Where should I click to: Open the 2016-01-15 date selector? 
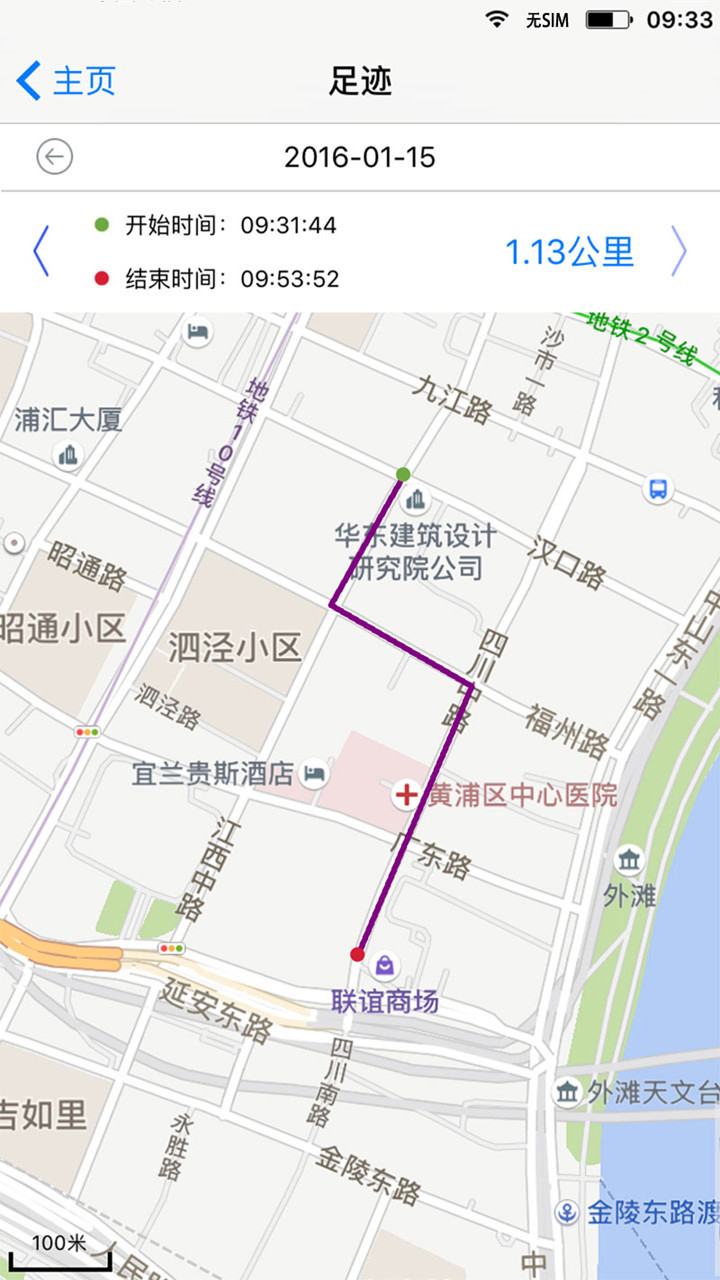[360, 157]
